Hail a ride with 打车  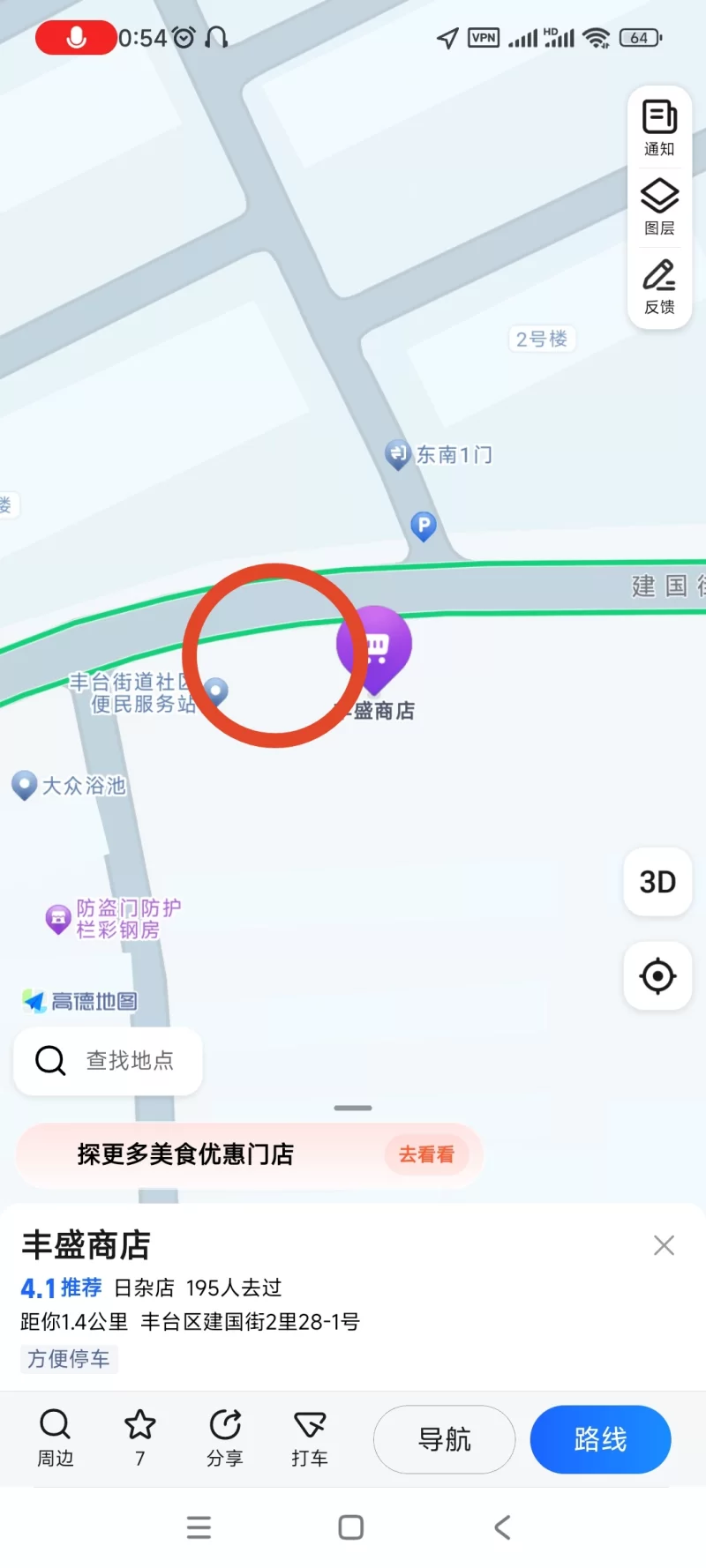tap(309, 1437)
